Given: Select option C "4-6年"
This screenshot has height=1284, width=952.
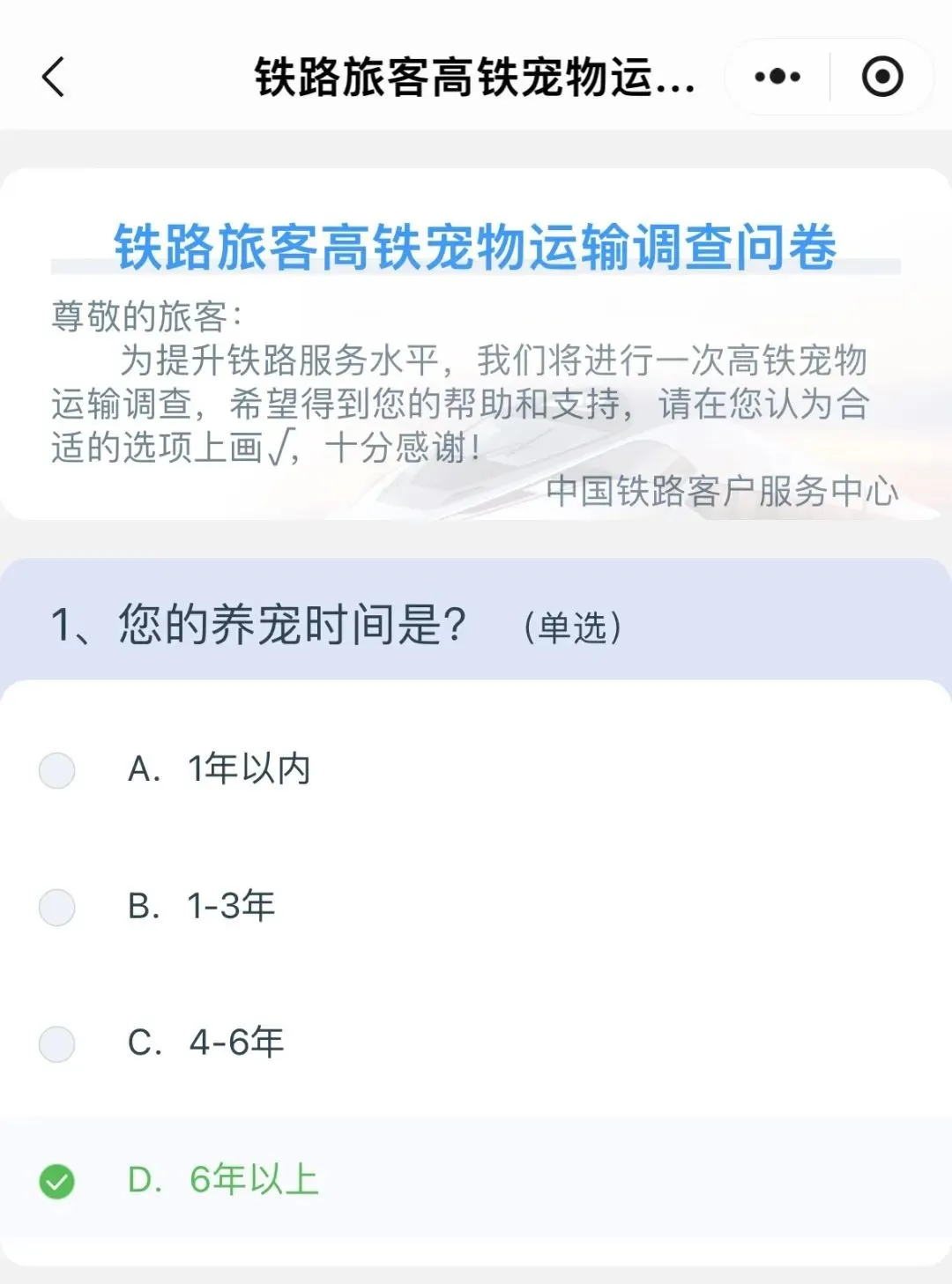Looking at the screenshot, I should point(234,1044).
